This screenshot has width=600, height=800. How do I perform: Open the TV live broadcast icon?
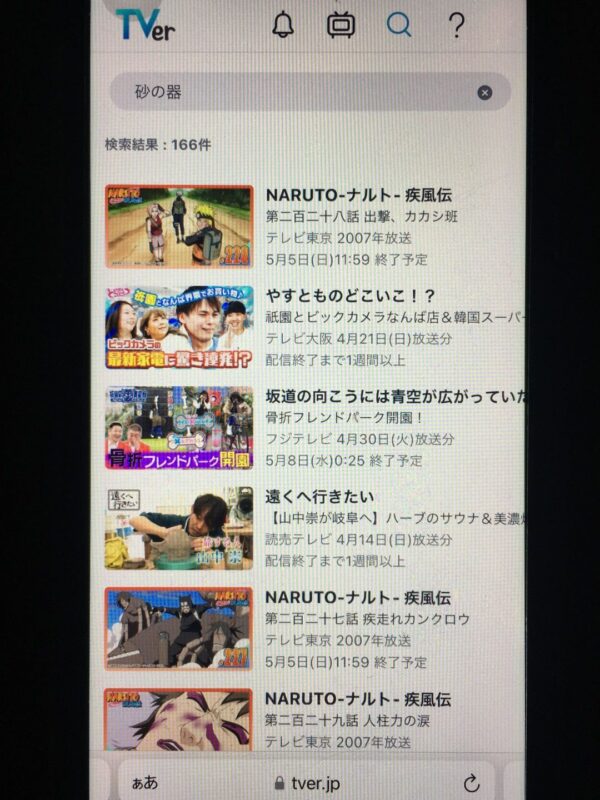coord(341,25)
